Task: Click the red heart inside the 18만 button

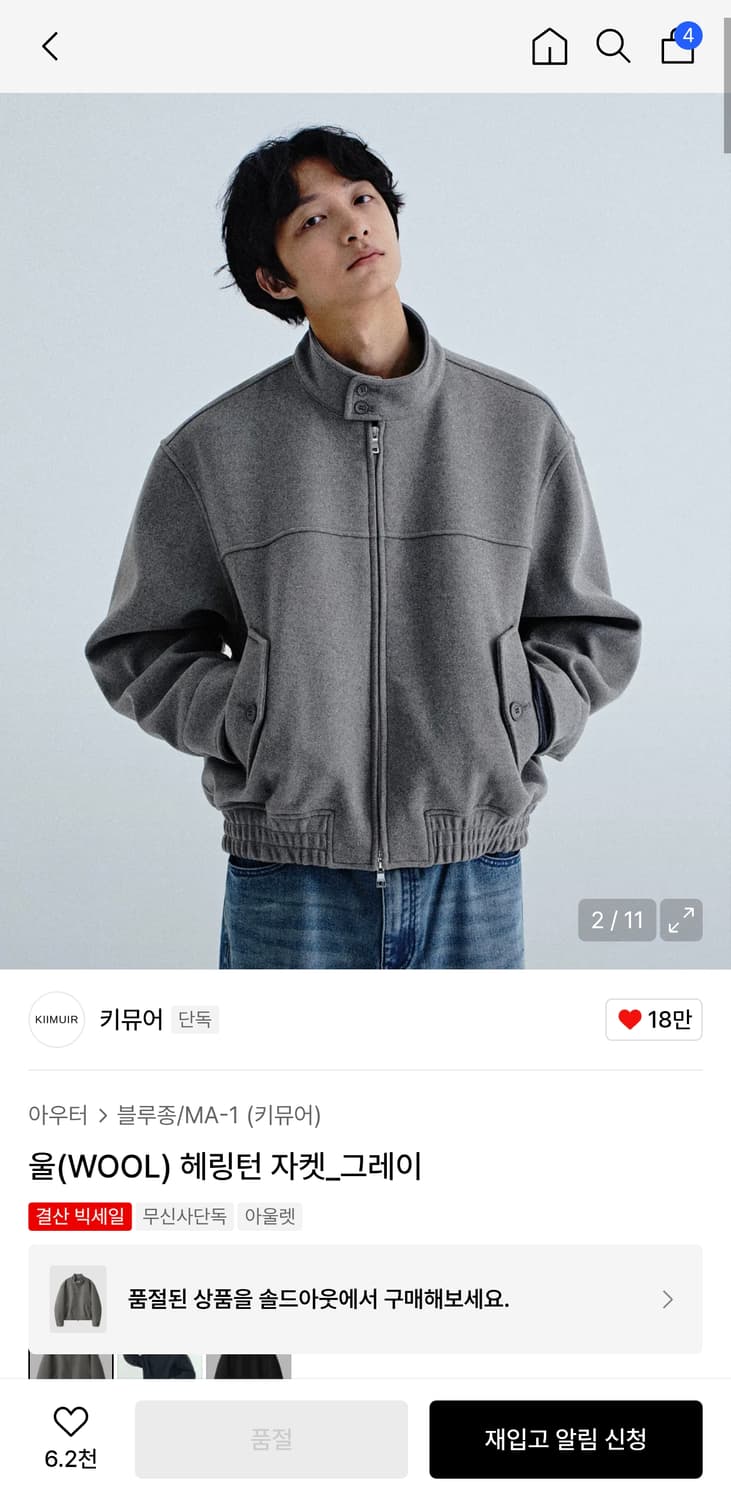Action: pos(629,1018)
